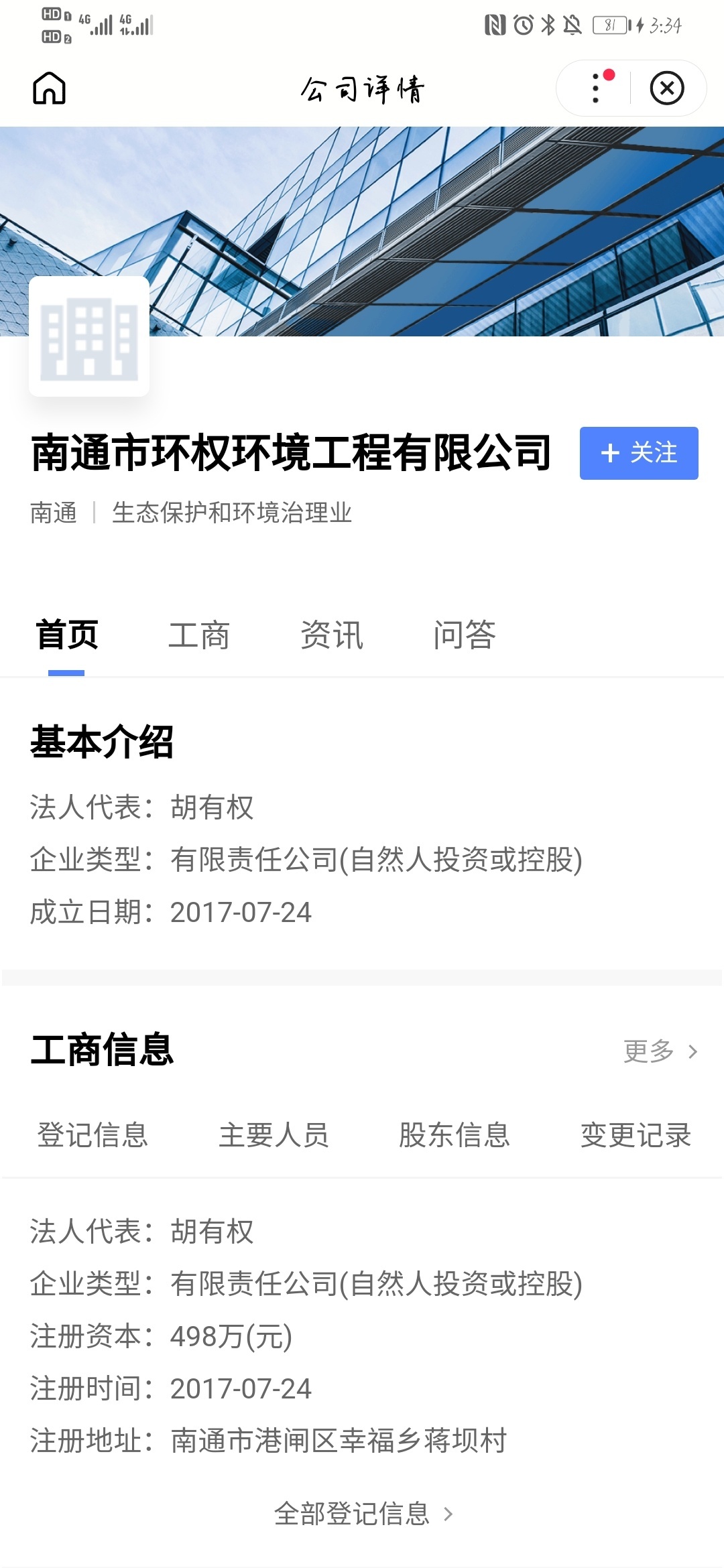
Task: View 更多 business information
Action: click(x=660, y=1051)
